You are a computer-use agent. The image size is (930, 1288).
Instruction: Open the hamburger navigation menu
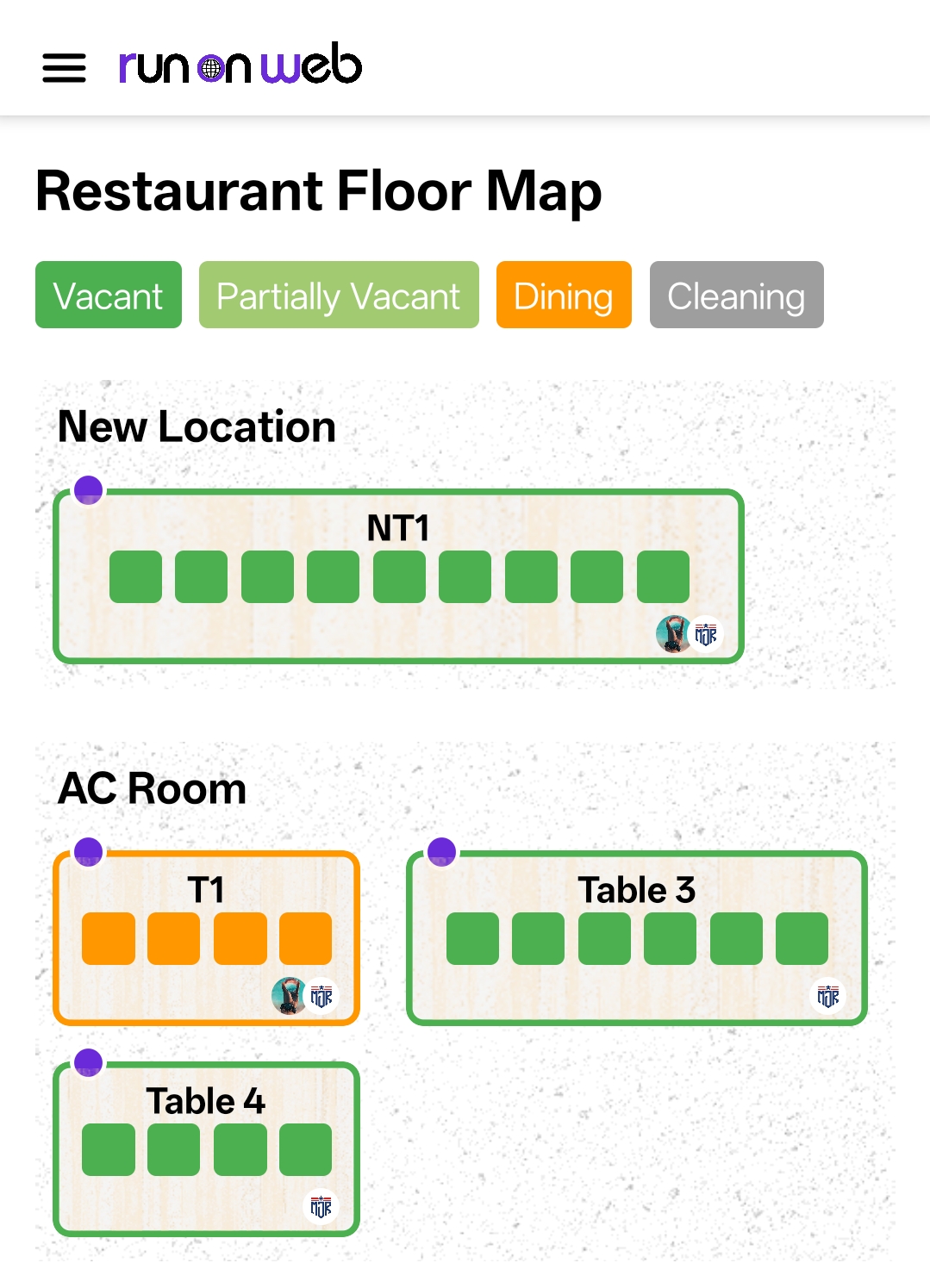[x=64, y=68]
